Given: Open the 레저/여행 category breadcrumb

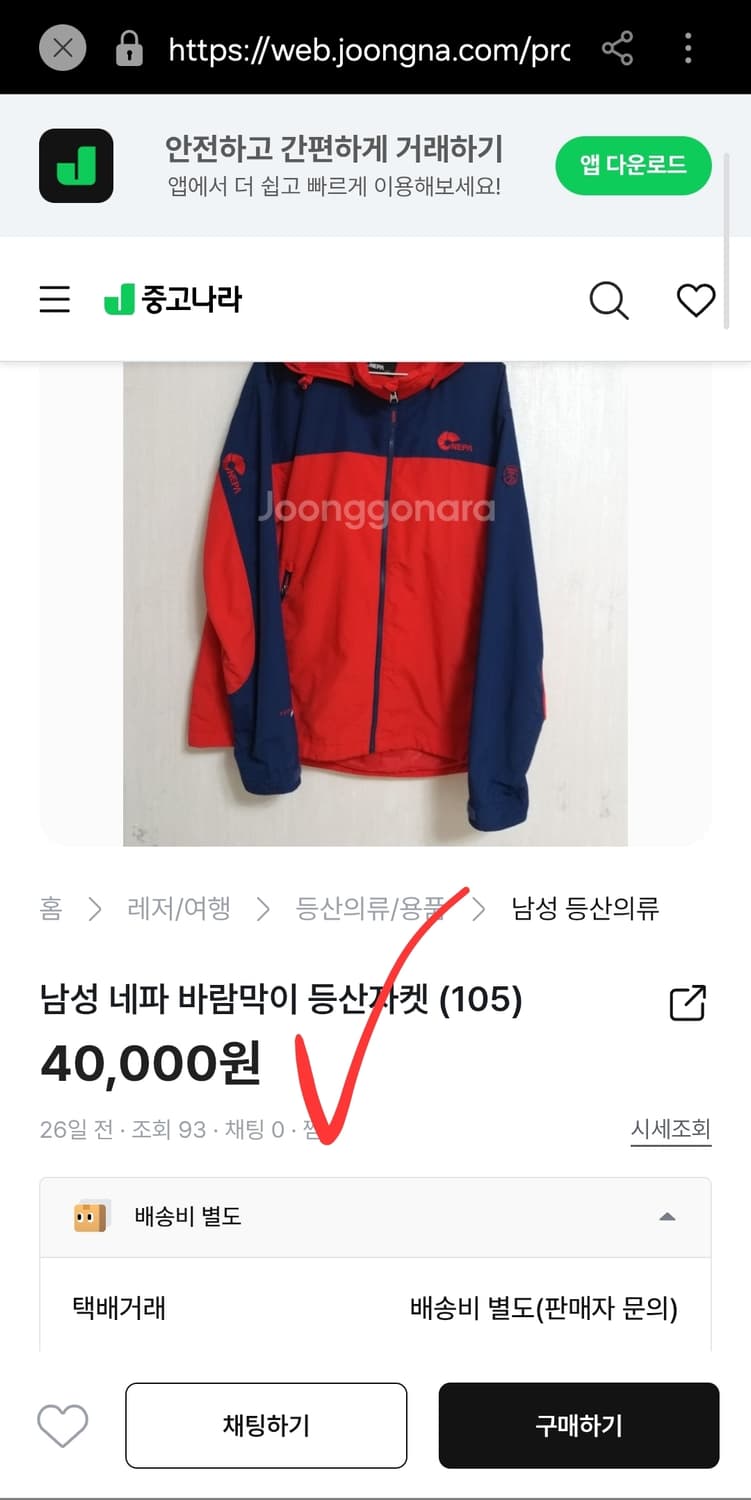Looking at the screenshot, I should click(x=178, y=908).
